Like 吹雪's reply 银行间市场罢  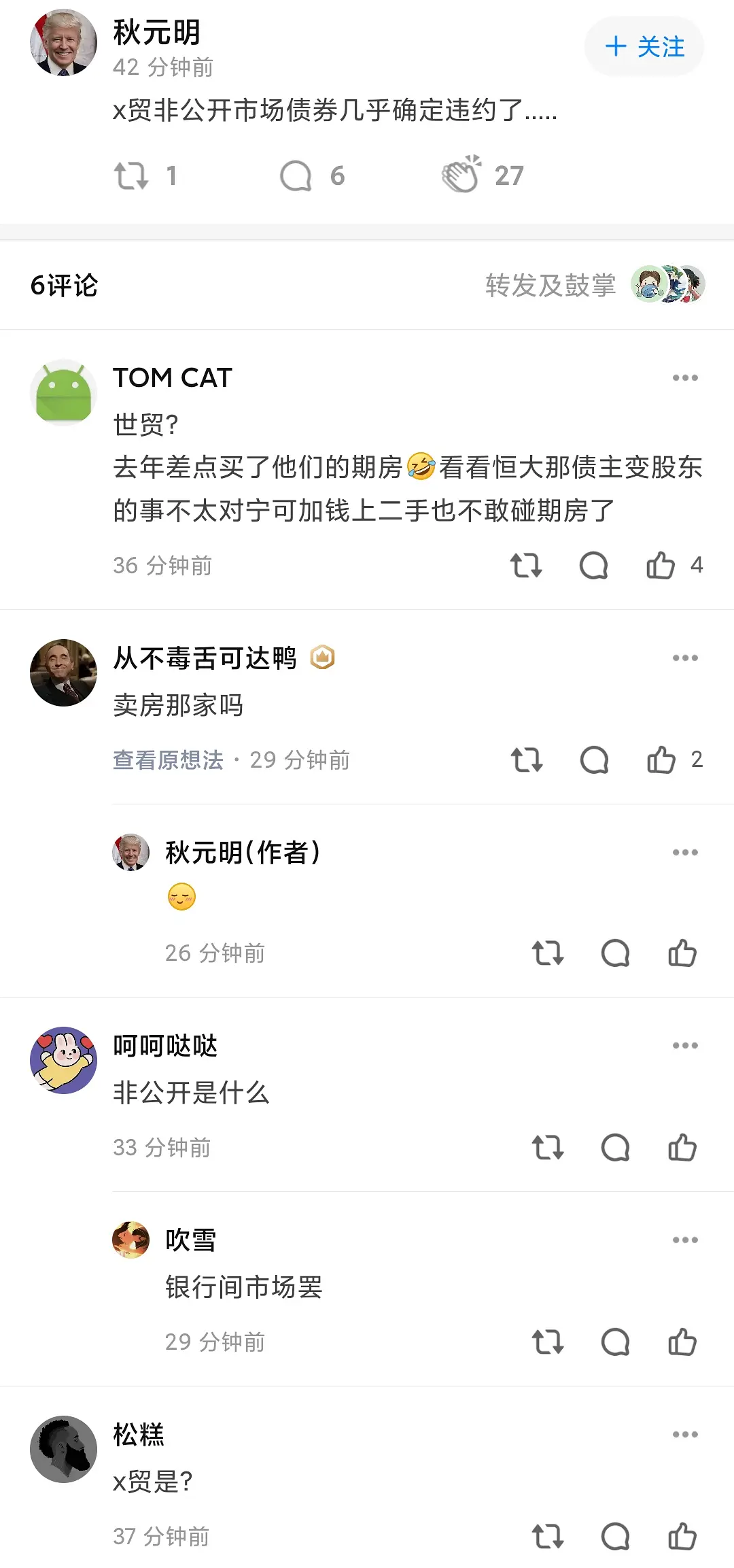[682, 1342]
